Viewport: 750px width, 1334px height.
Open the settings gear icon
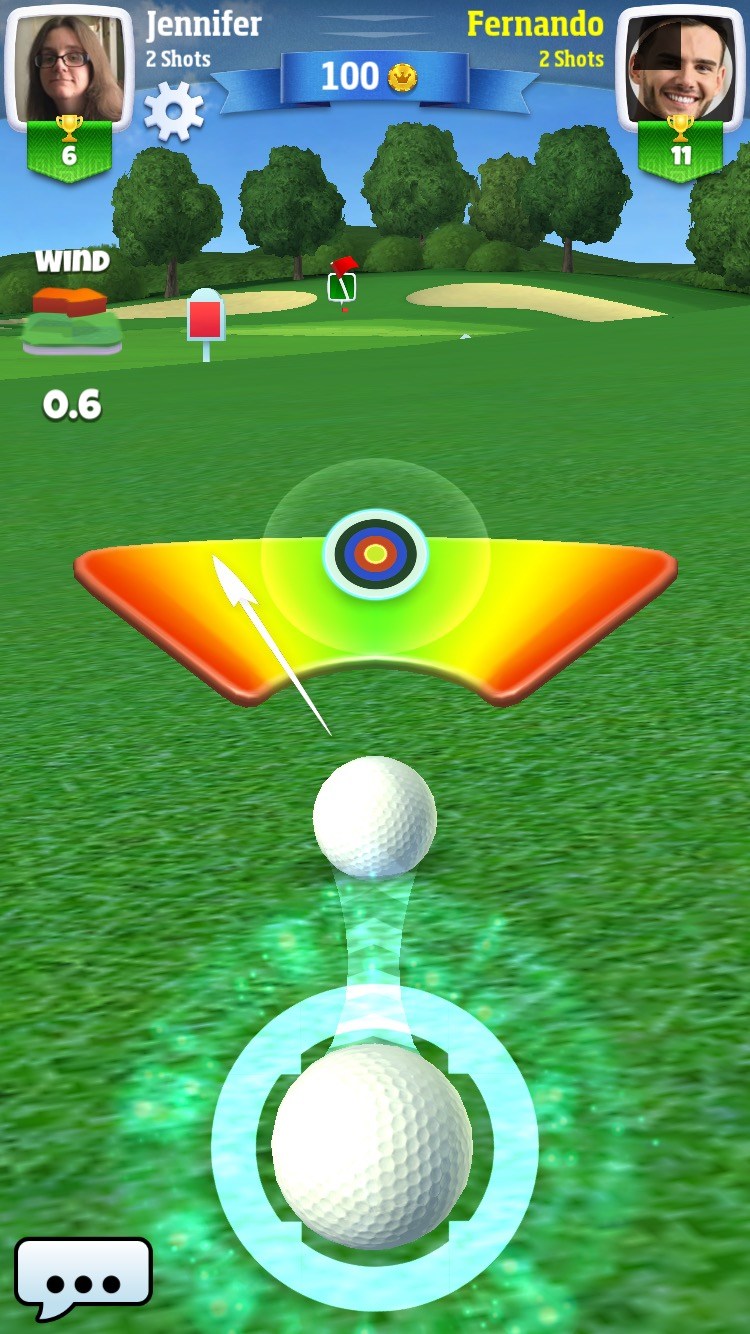click(x=174, y=111)
